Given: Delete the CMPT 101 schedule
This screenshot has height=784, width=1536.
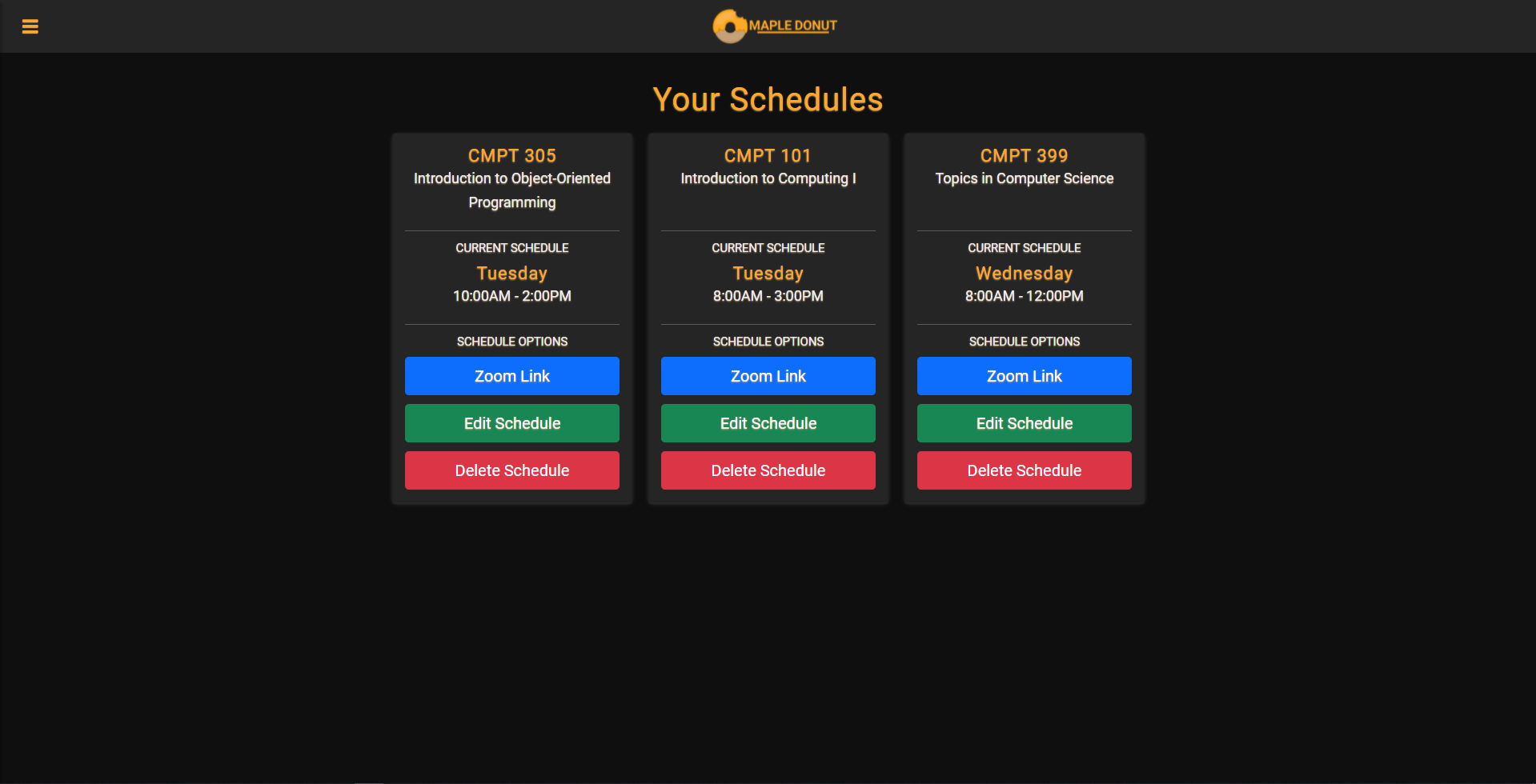Looking at the screenshot, I should pos(768,470).
